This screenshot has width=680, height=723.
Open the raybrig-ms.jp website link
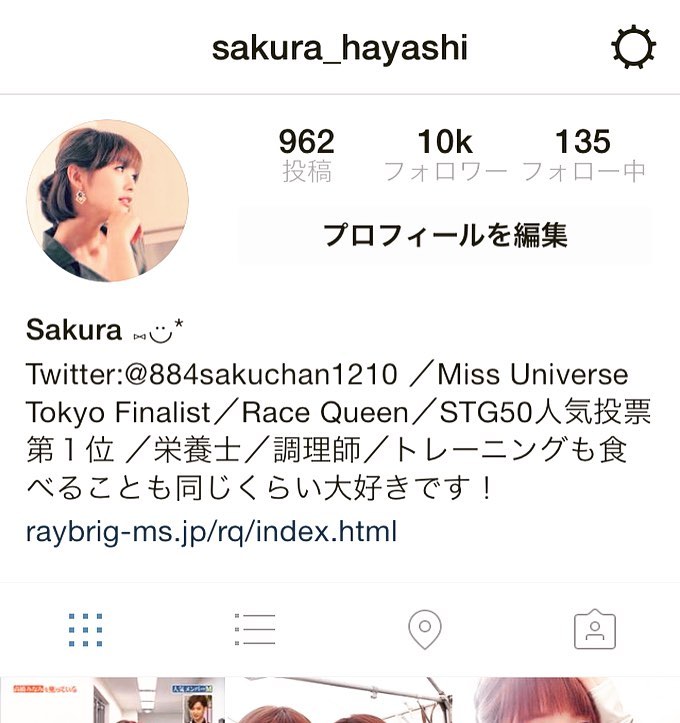click(x=211, y=530)
